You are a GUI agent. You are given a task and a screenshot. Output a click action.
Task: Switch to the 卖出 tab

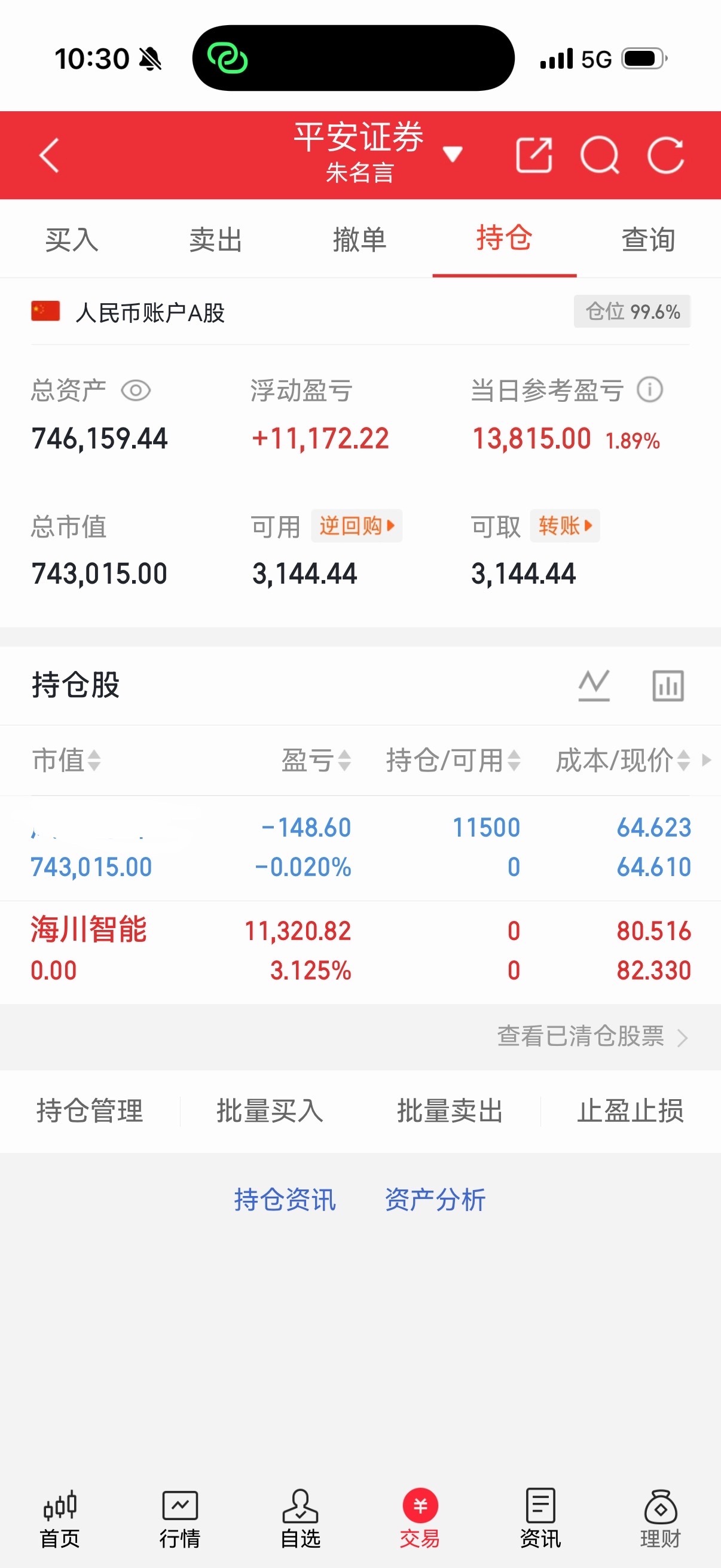[x=216, y=239]
